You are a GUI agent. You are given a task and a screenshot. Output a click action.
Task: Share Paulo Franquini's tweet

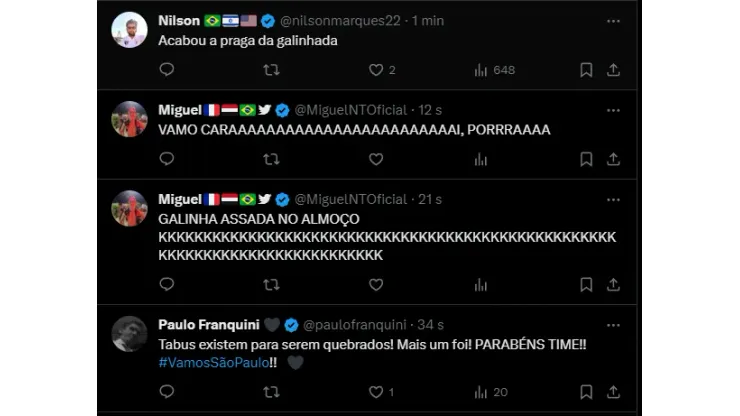tap(613, 393)
